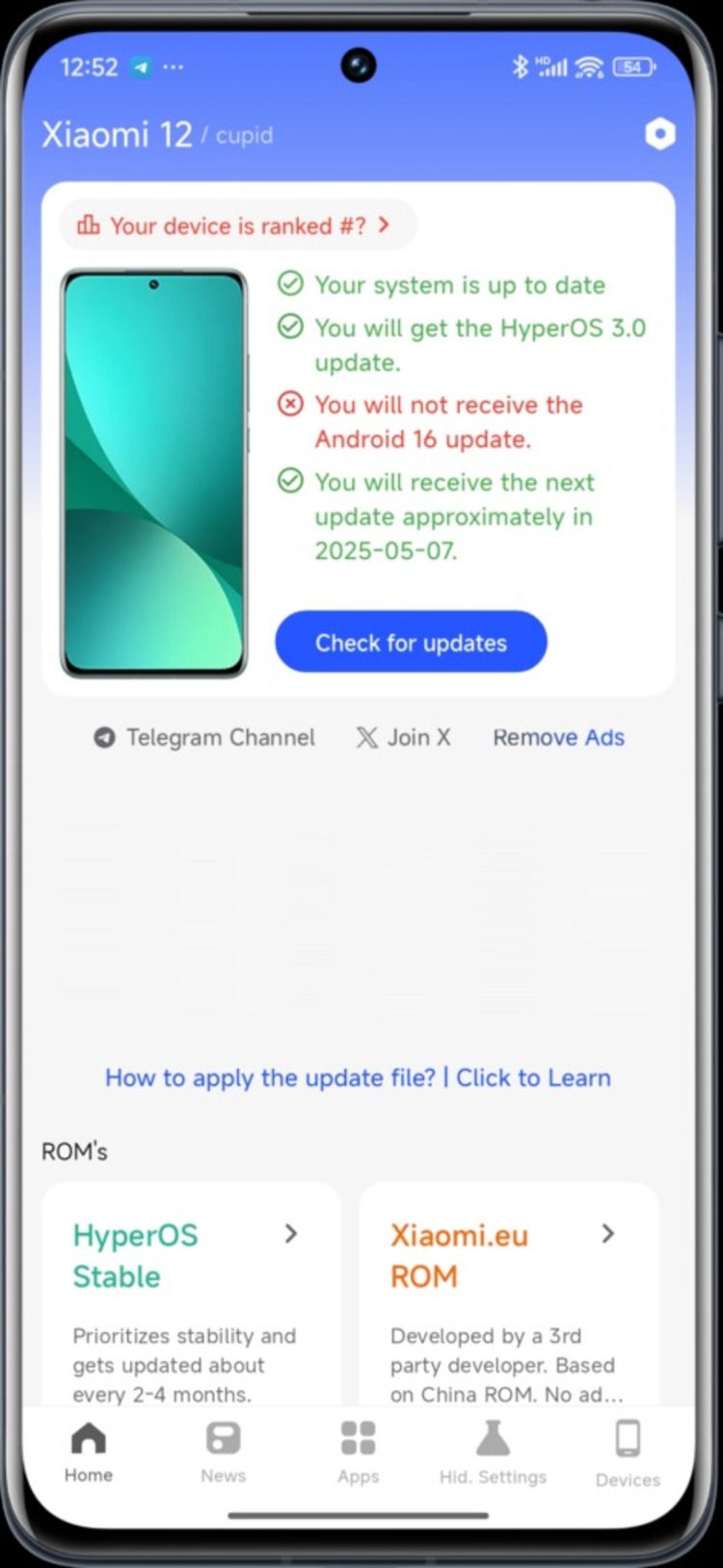Open the how to apply update file guide

(358, 1077)
